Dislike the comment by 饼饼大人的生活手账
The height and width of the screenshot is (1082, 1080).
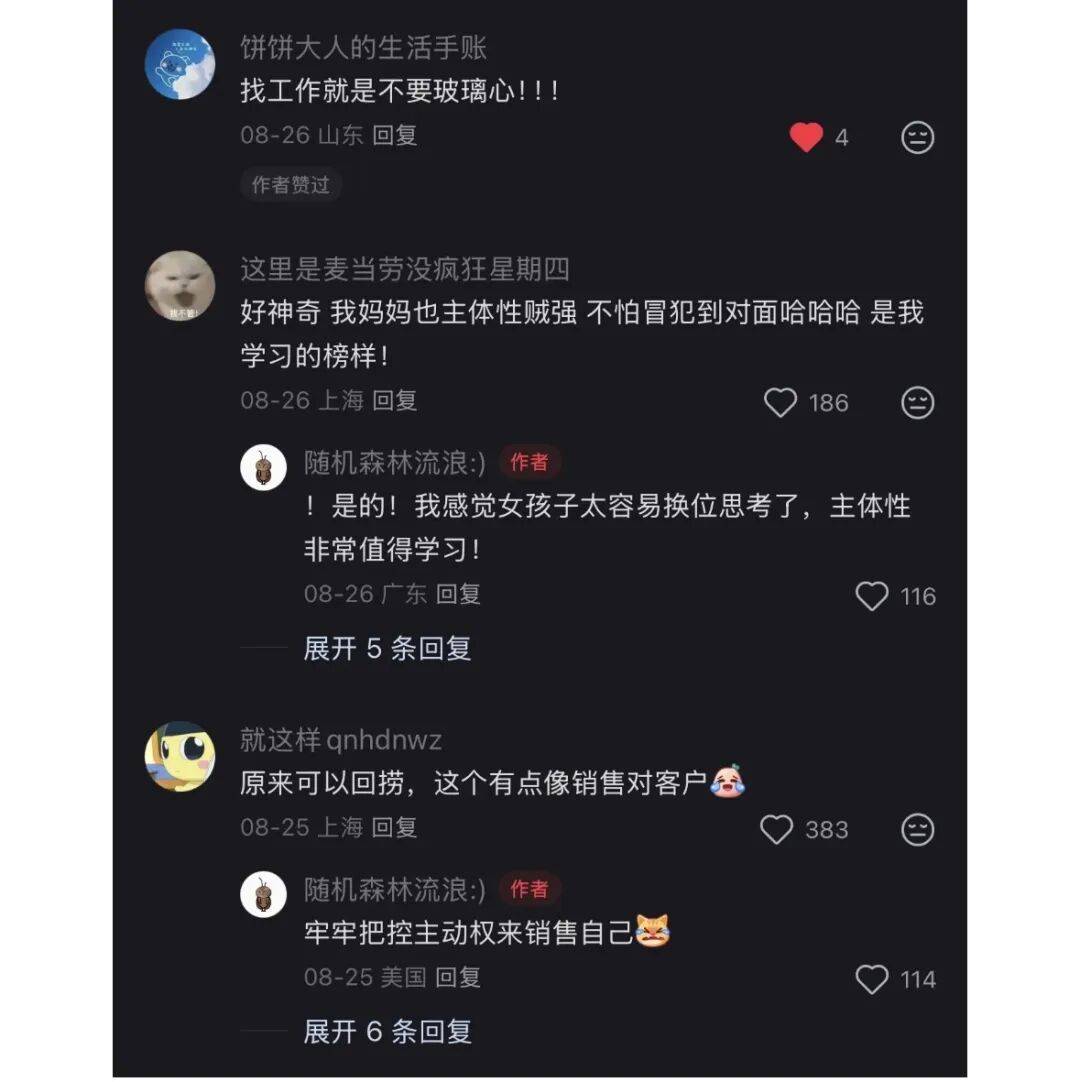[917, 137]
